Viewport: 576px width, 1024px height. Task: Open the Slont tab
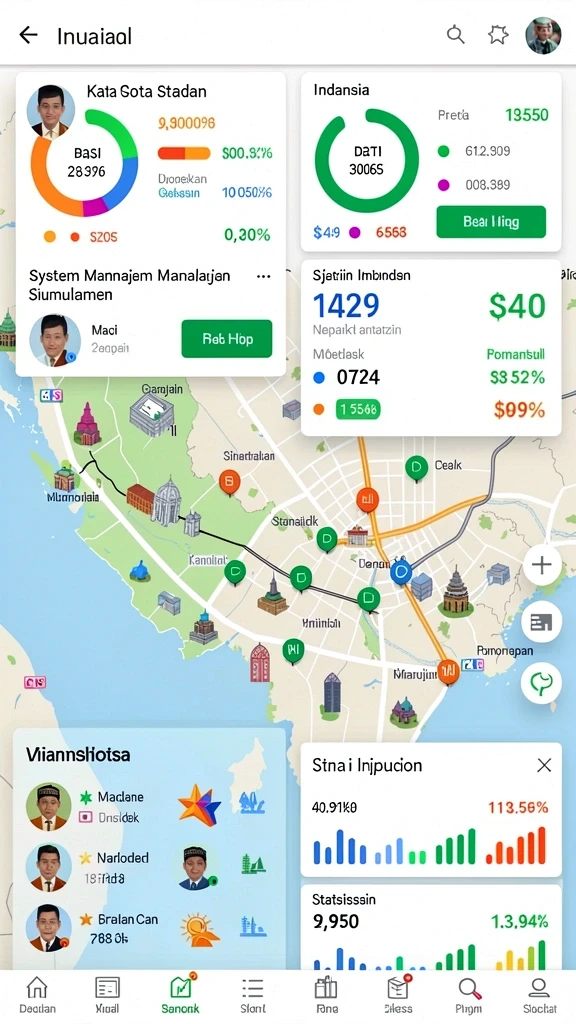[253, 996]
